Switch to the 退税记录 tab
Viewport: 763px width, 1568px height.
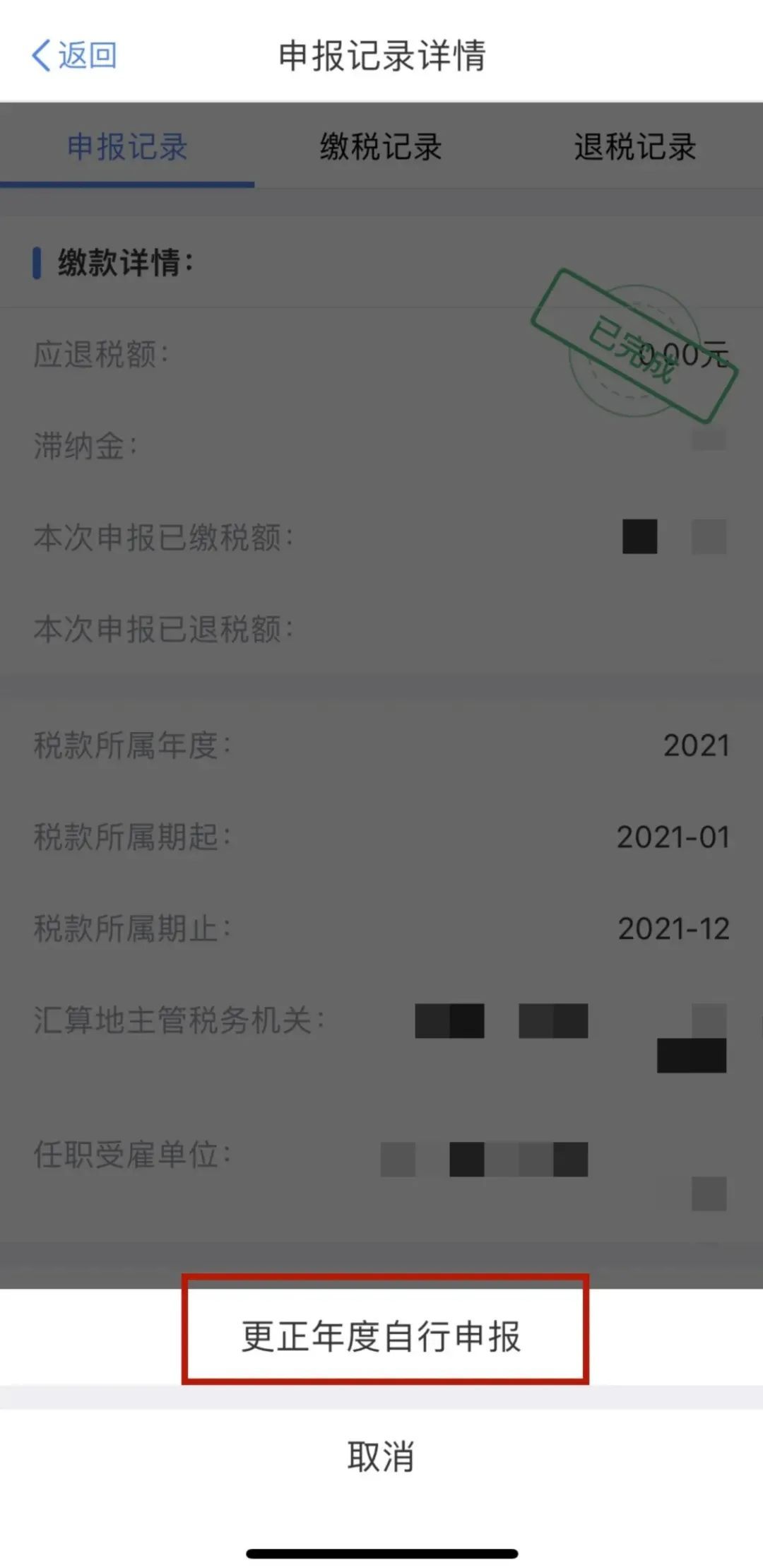click(x=634, y=148)
